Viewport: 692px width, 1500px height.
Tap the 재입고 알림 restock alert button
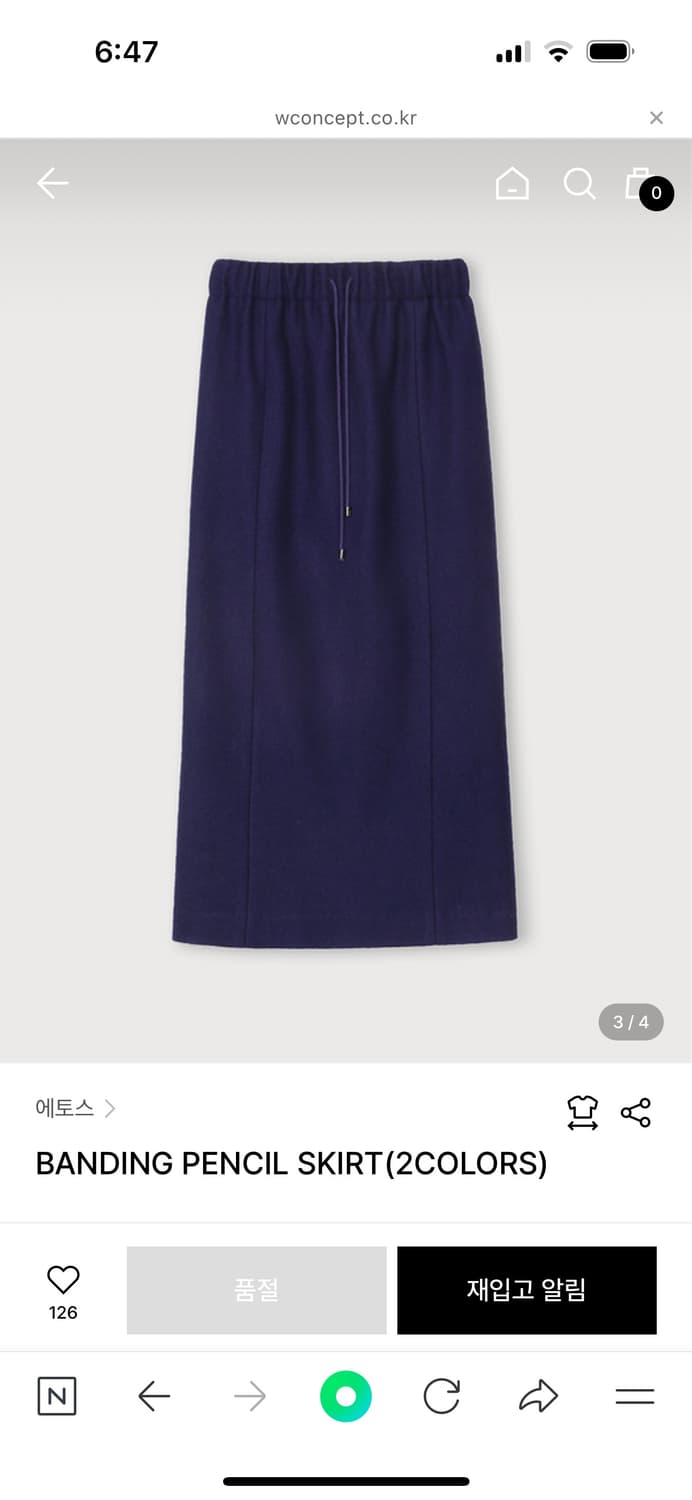(x=526, y=1290)
